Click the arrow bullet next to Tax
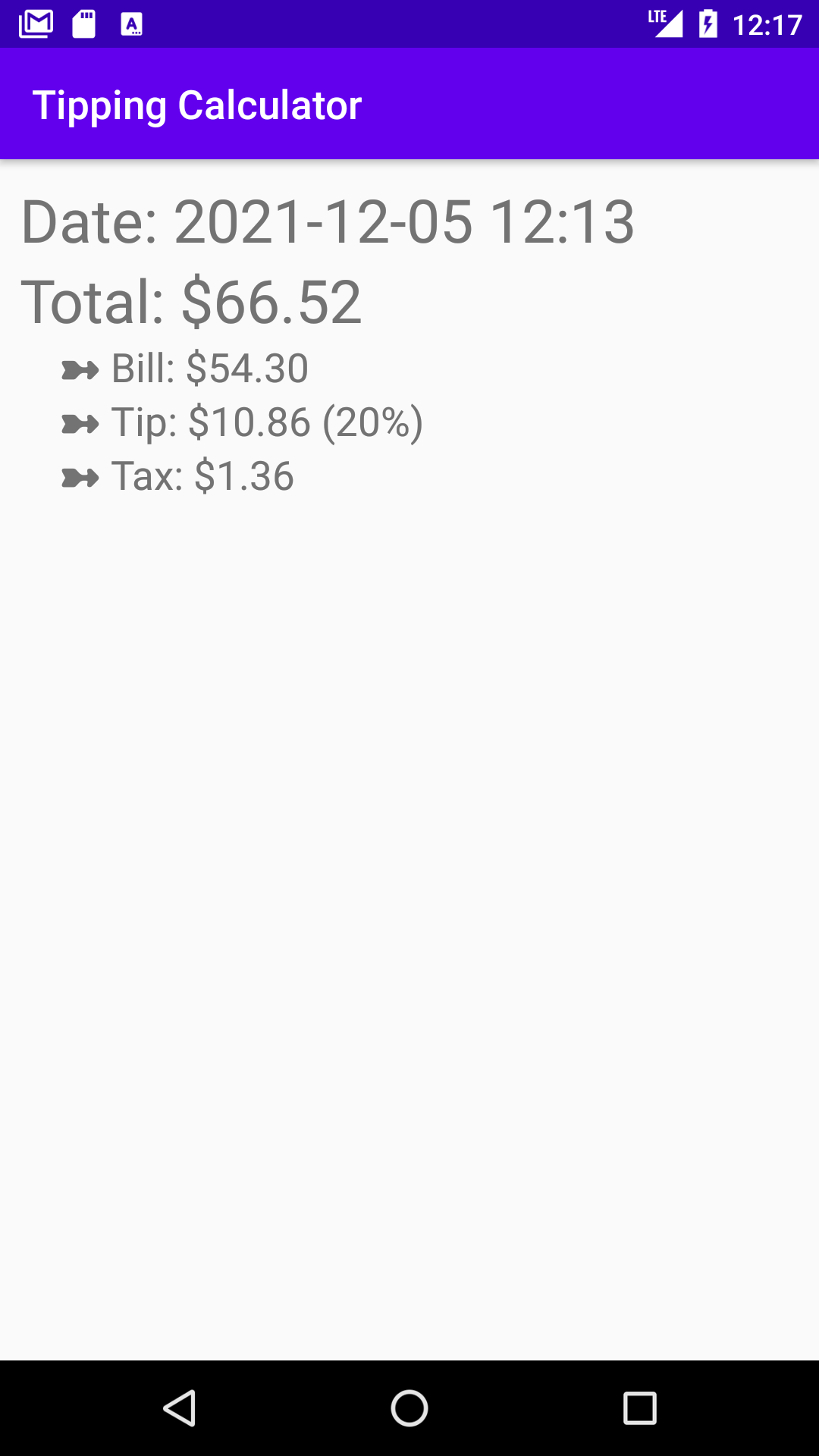The height and width of the screenshot is (1456, 819). point(80,478)
